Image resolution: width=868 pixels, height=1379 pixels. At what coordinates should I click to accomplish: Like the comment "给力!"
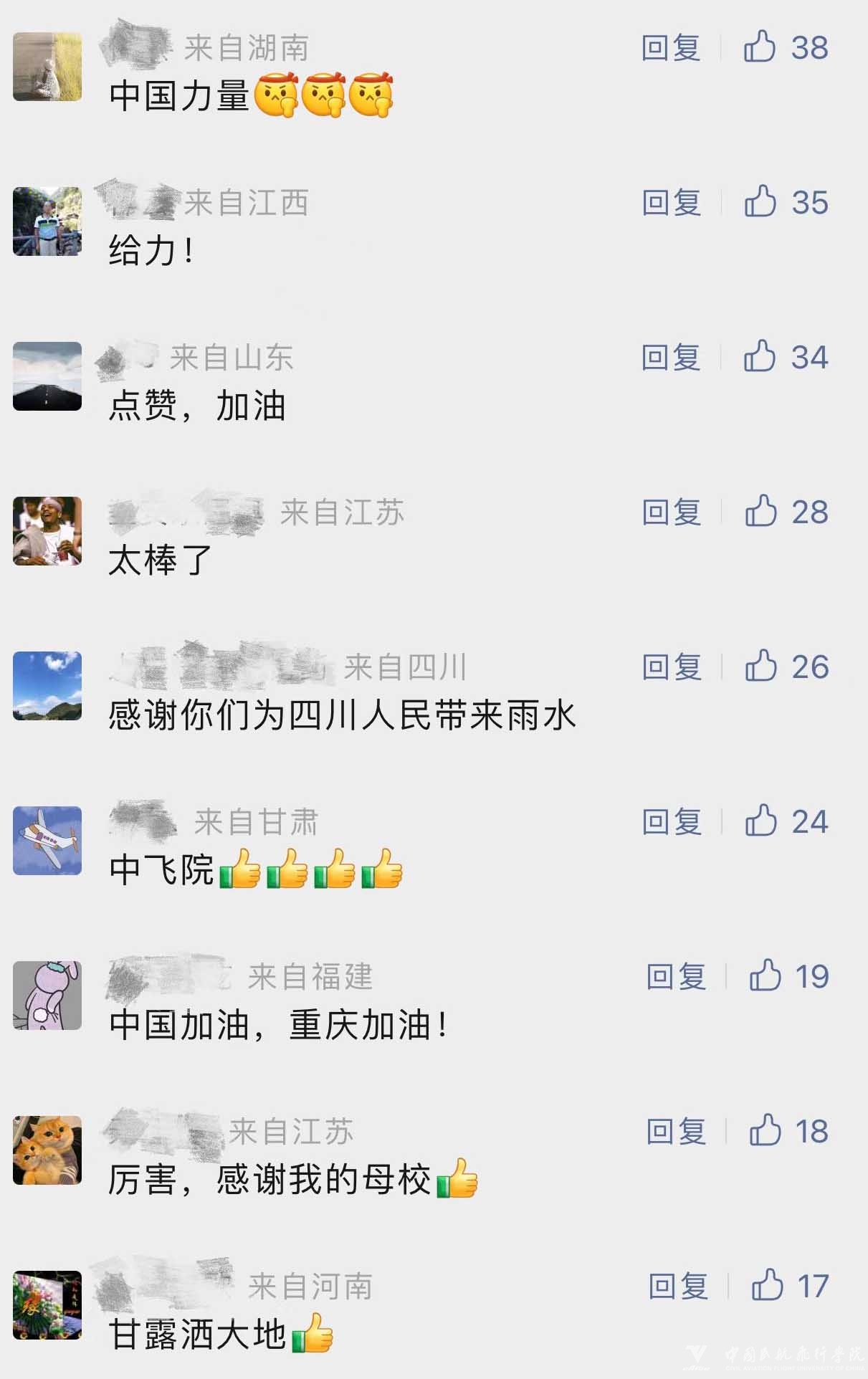click(x=760, y=202)
